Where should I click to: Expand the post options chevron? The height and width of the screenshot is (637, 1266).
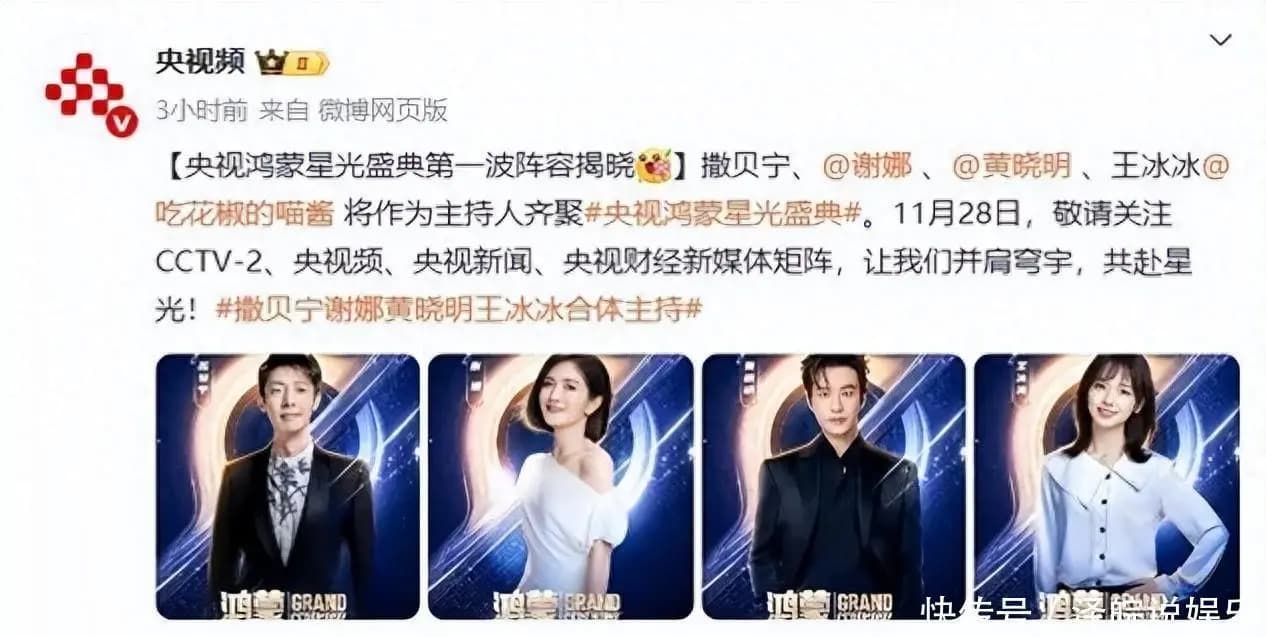1220,40
